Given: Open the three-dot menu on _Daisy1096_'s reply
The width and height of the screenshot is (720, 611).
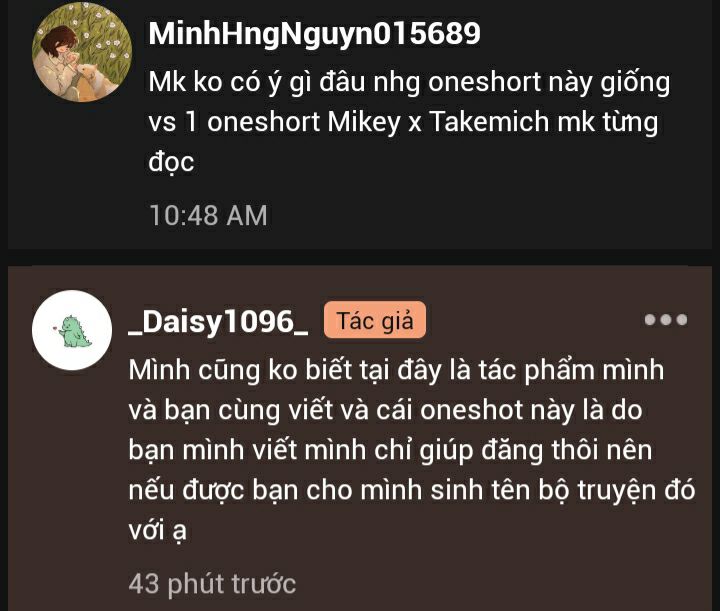Looking at the screenshot, I should pyautogui.click(x=665, y=320).
